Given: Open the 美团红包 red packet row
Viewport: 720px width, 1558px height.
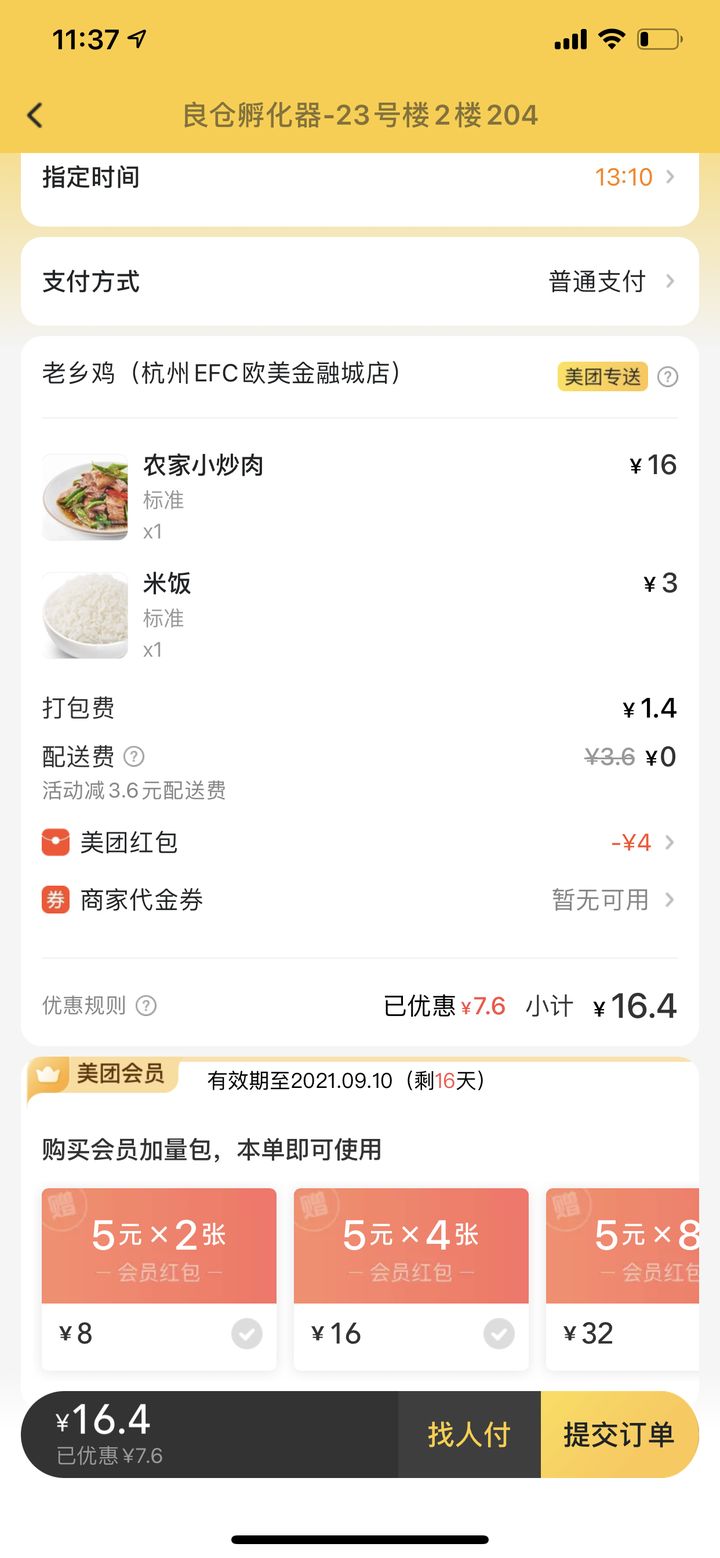Looking at the screenshot, I should (359, 843).
